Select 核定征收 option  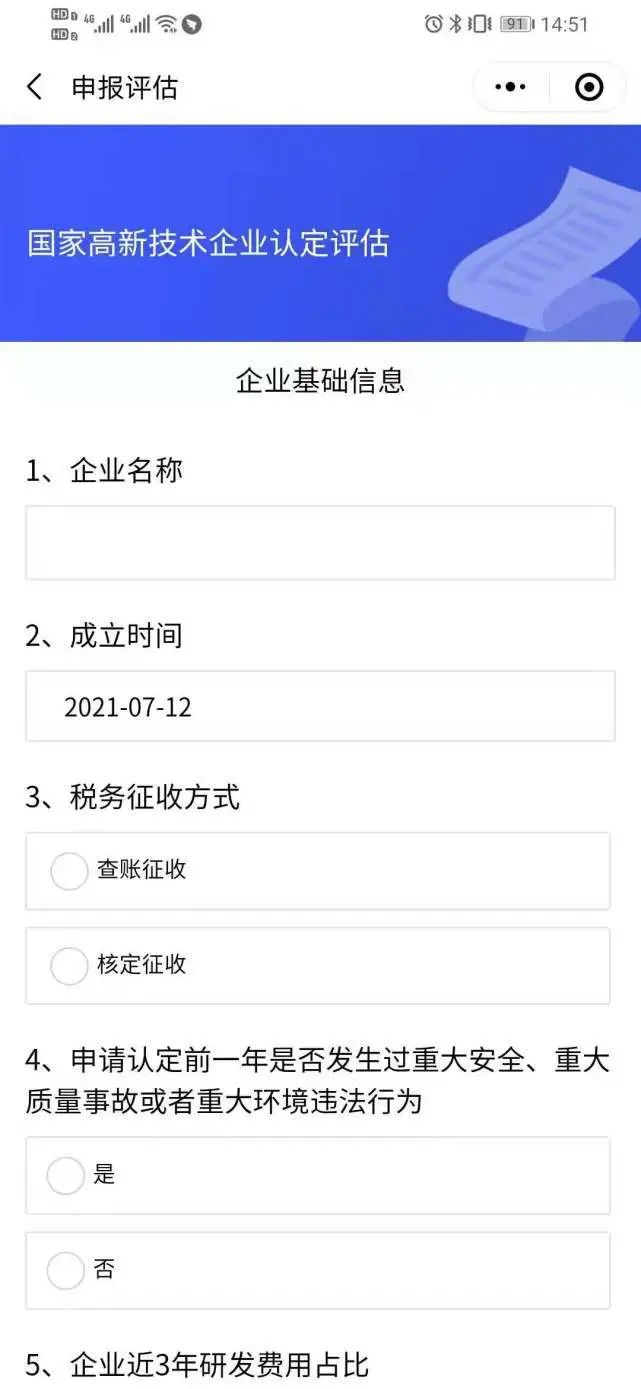tap(318, 966)
